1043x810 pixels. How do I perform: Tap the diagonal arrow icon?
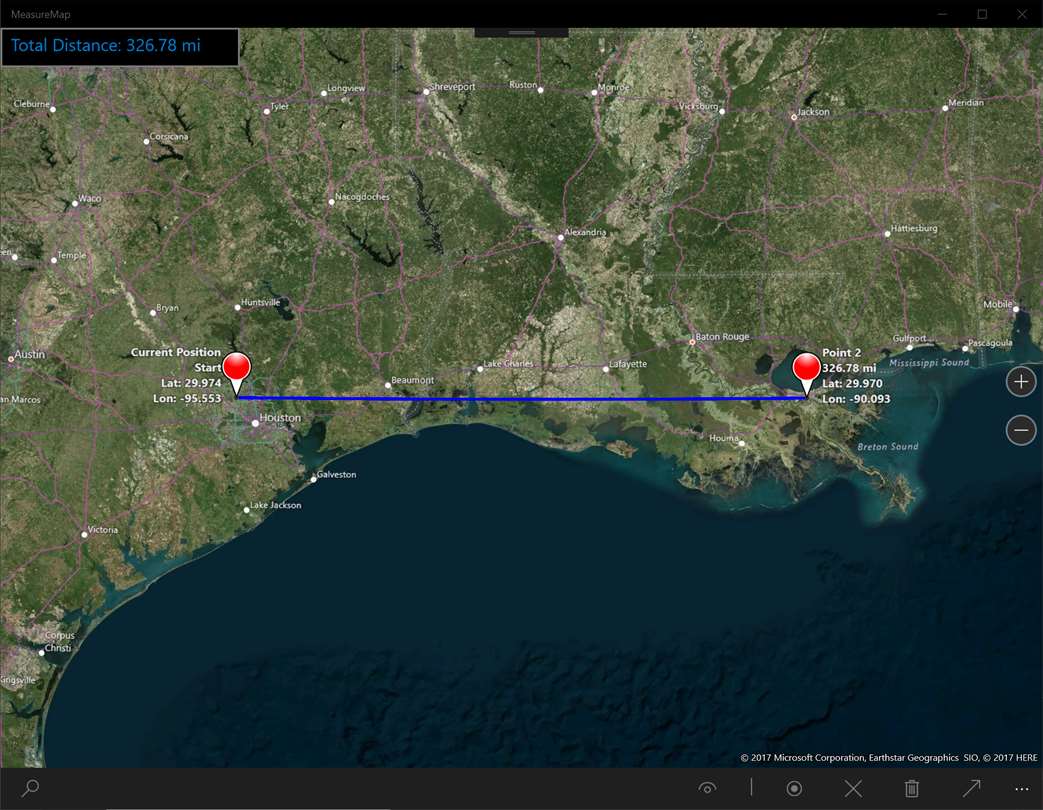(970, 789)
